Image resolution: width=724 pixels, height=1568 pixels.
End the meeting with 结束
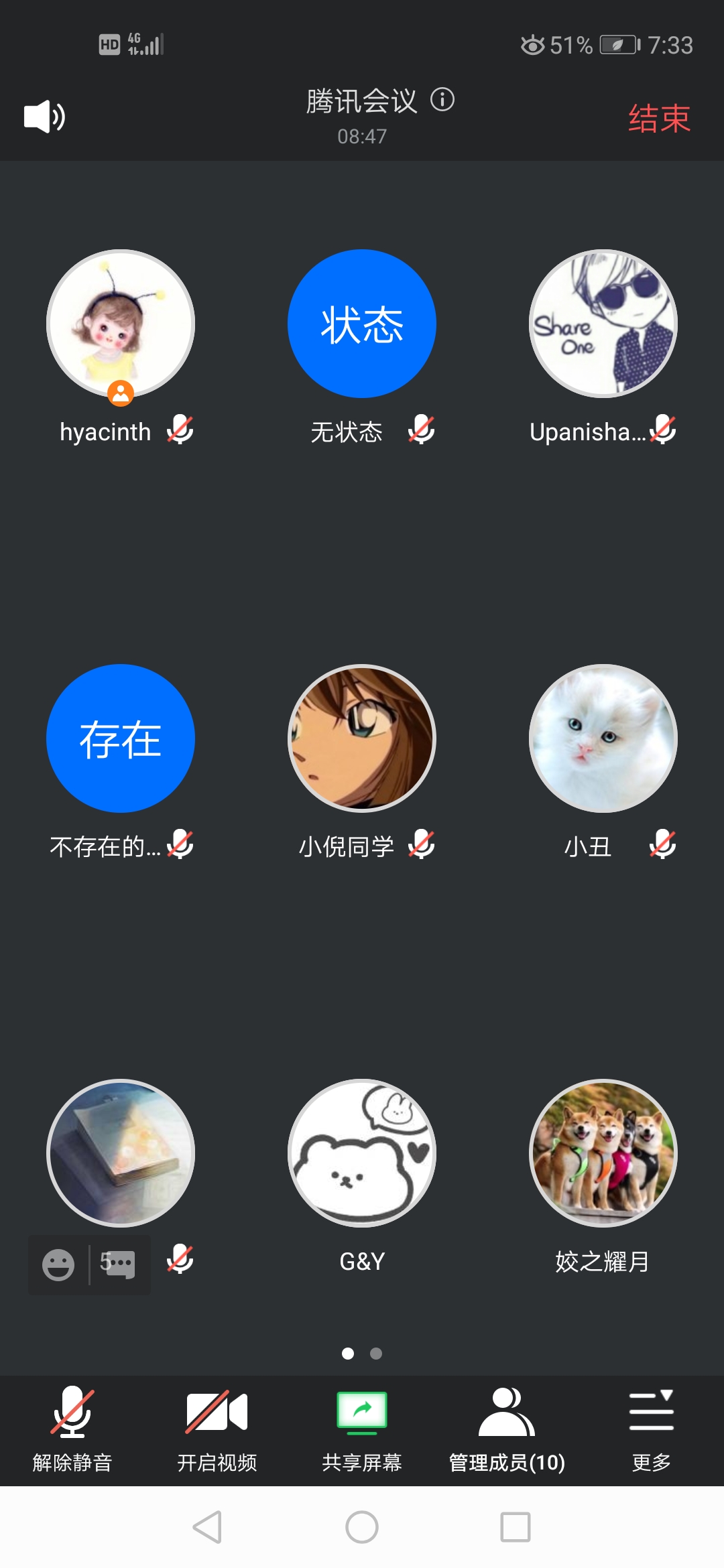point(659,119)
